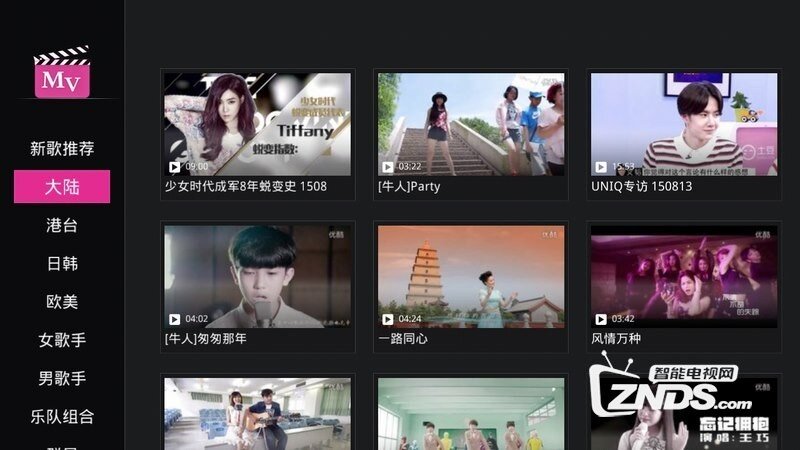Image resolution: width=800 pixels, height=450 pixels.
Task: Switch to the 日韩 category
Action: [x=62, y=264]
